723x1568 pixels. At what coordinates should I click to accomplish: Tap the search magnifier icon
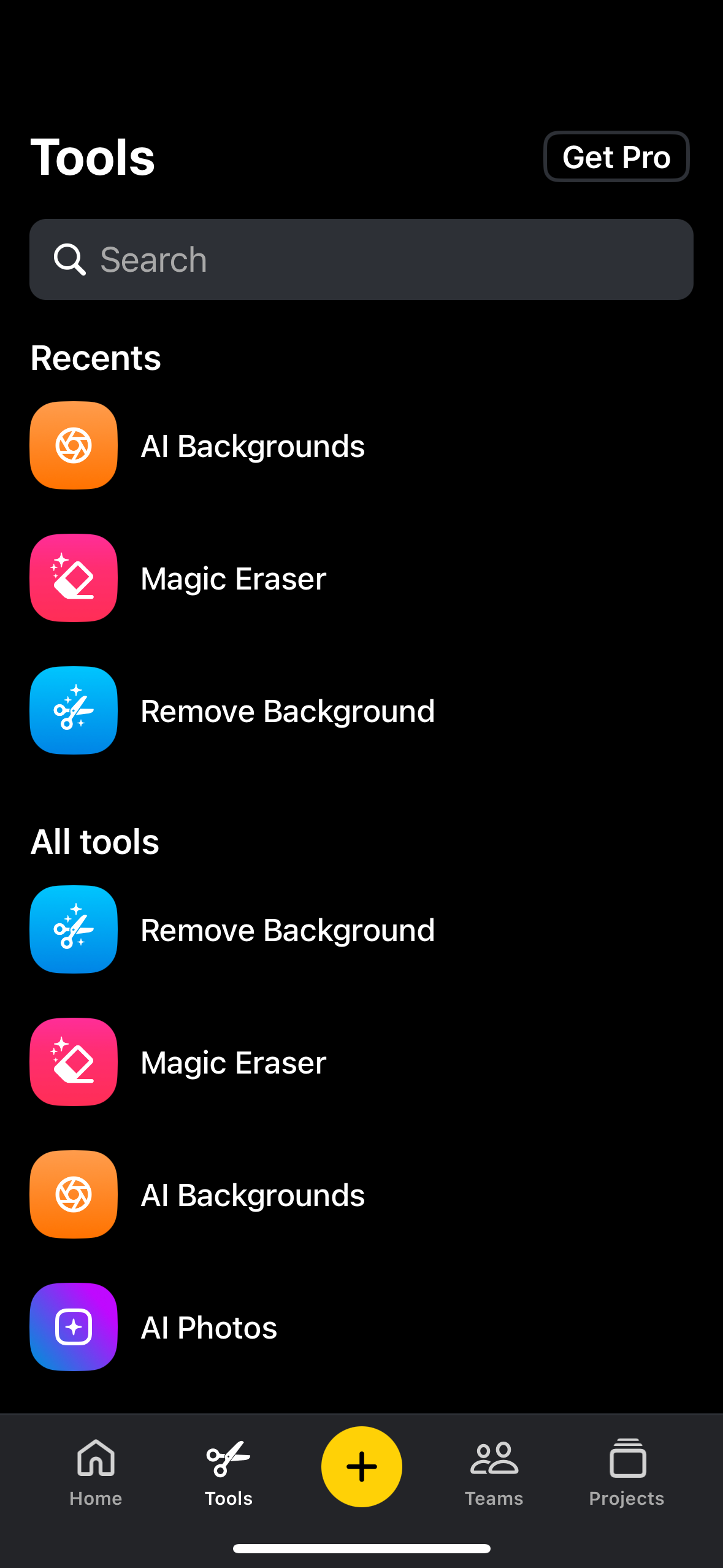click(x=69, y=259)
